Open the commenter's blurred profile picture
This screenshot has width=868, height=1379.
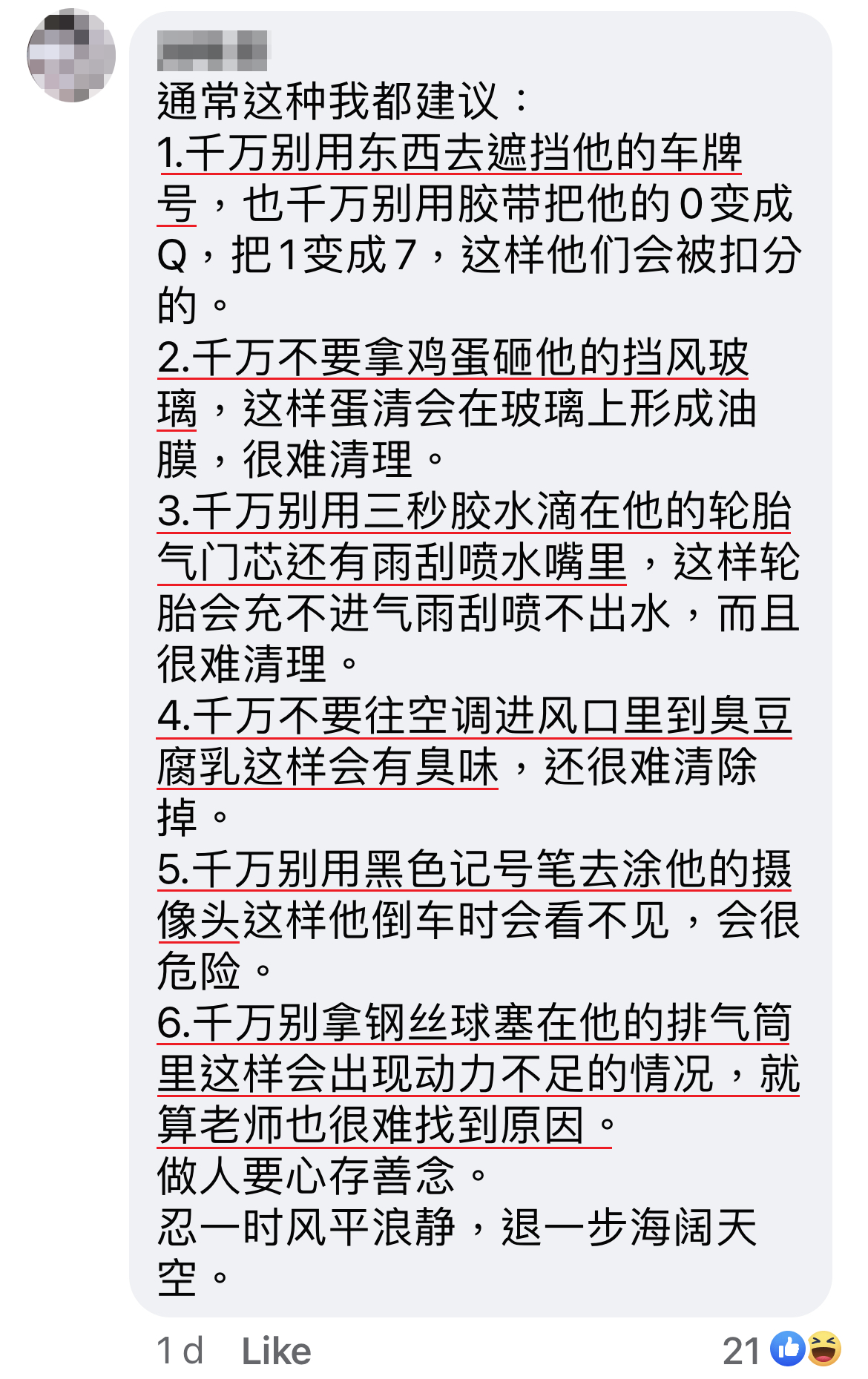[x=71, y=56]
